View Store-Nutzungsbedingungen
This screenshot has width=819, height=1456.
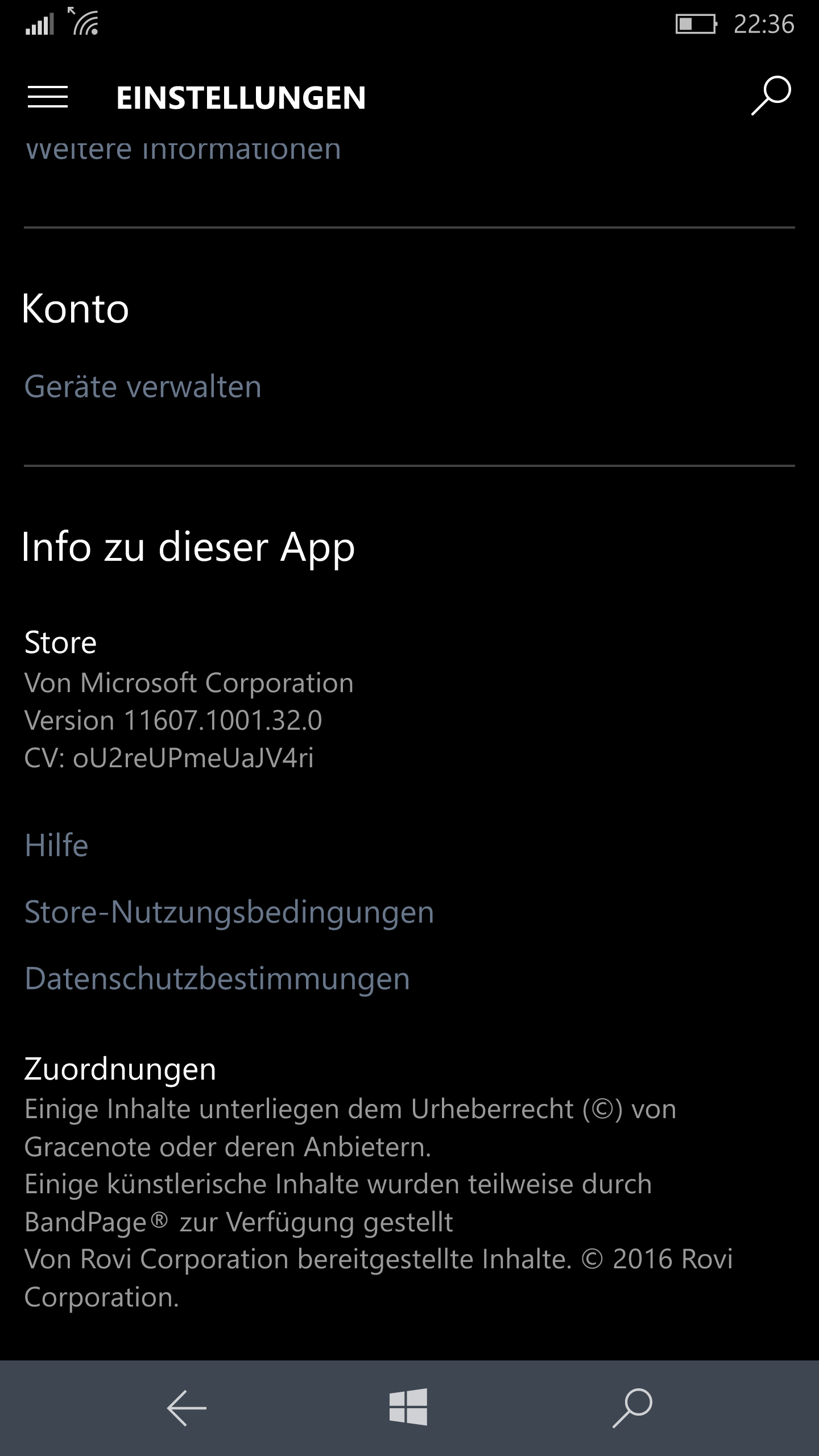click(229, 913)
